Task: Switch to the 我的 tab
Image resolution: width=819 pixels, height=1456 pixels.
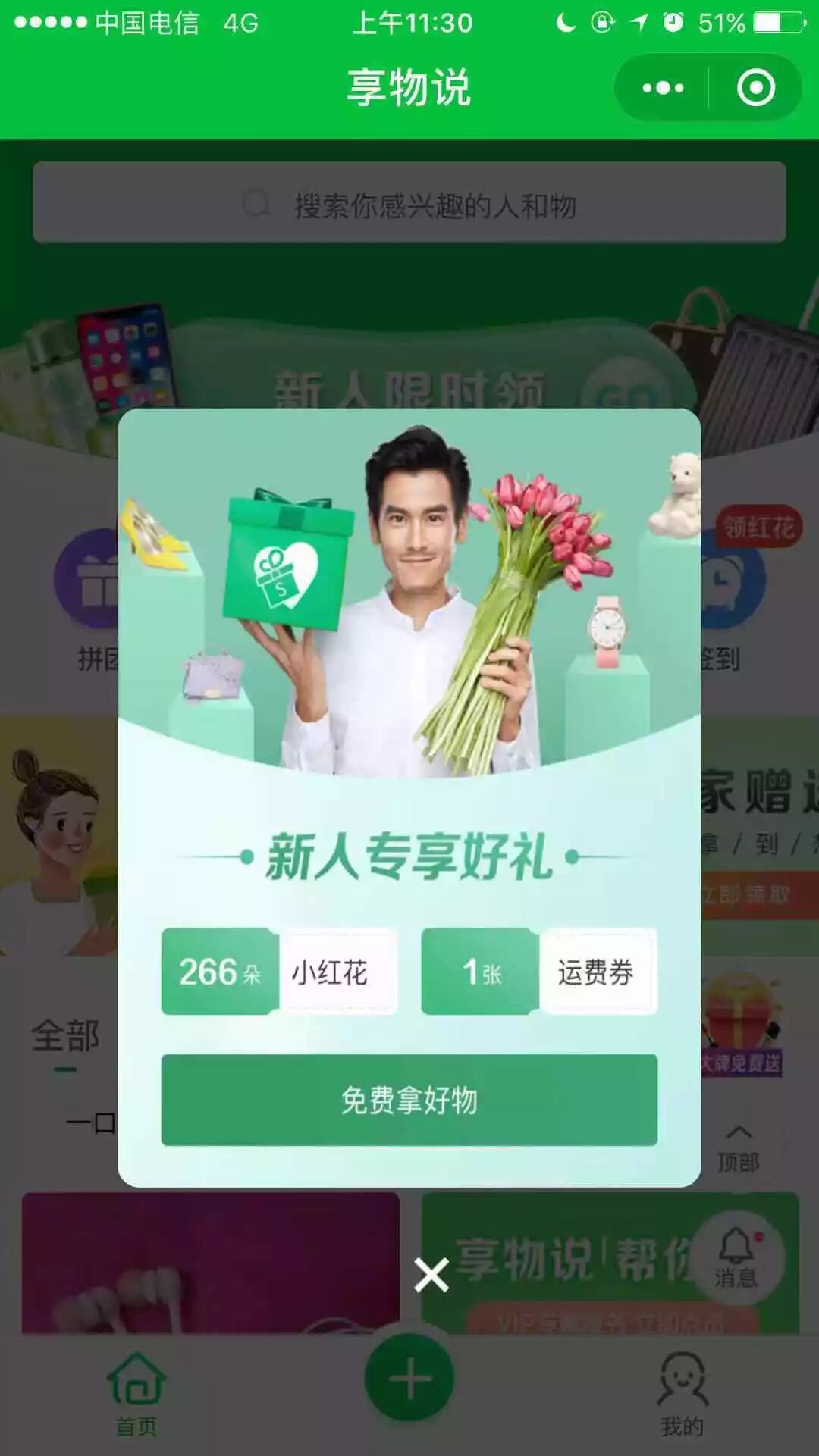Action: (682, 1395)
